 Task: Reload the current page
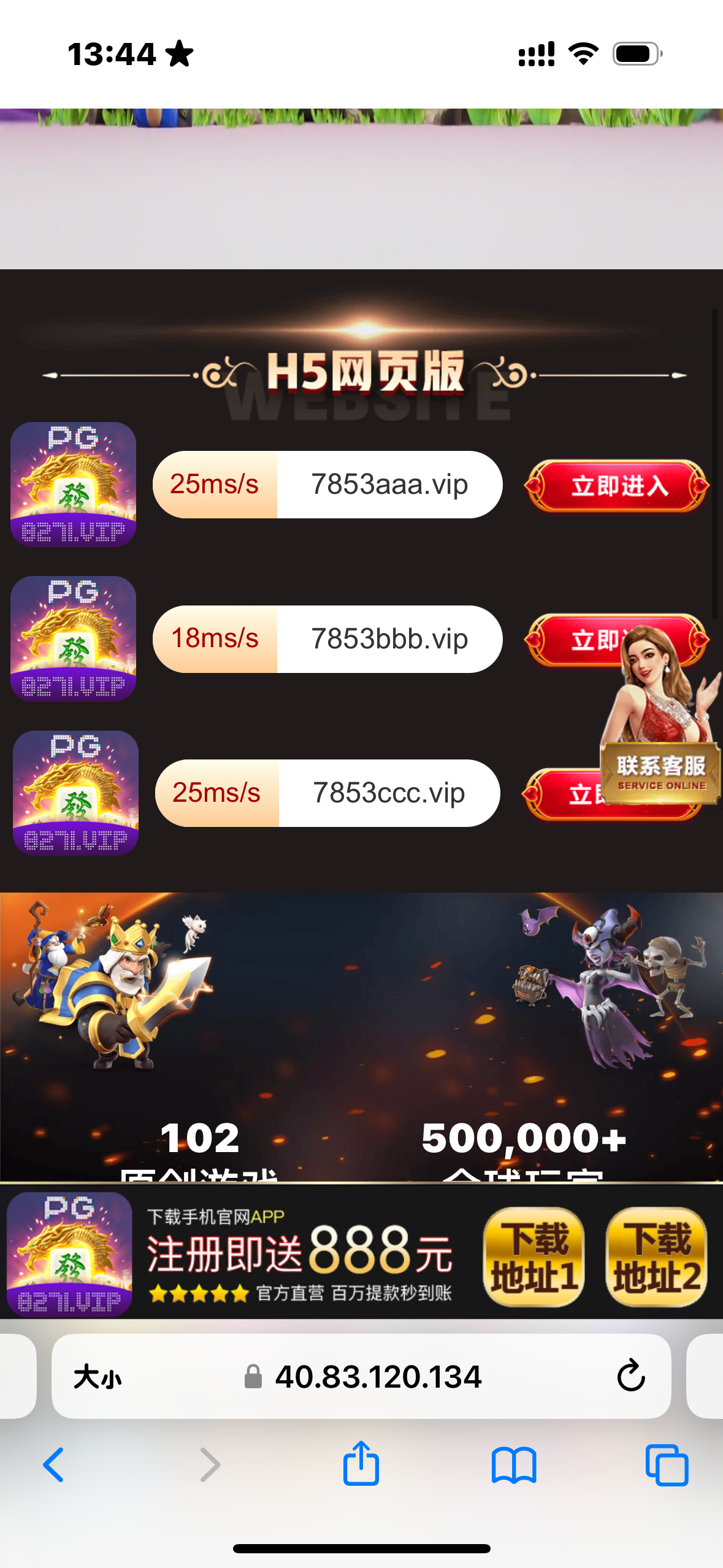tap(630, 1376)
